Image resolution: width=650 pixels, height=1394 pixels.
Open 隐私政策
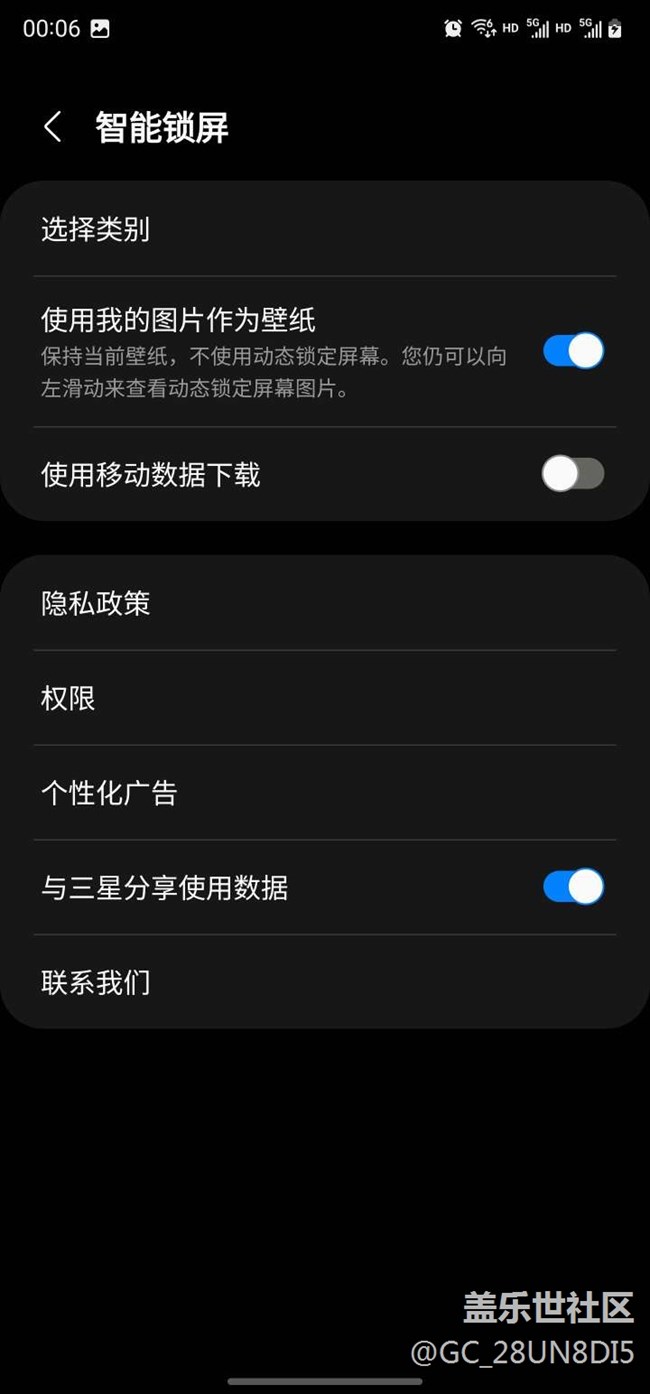(325, 603)
